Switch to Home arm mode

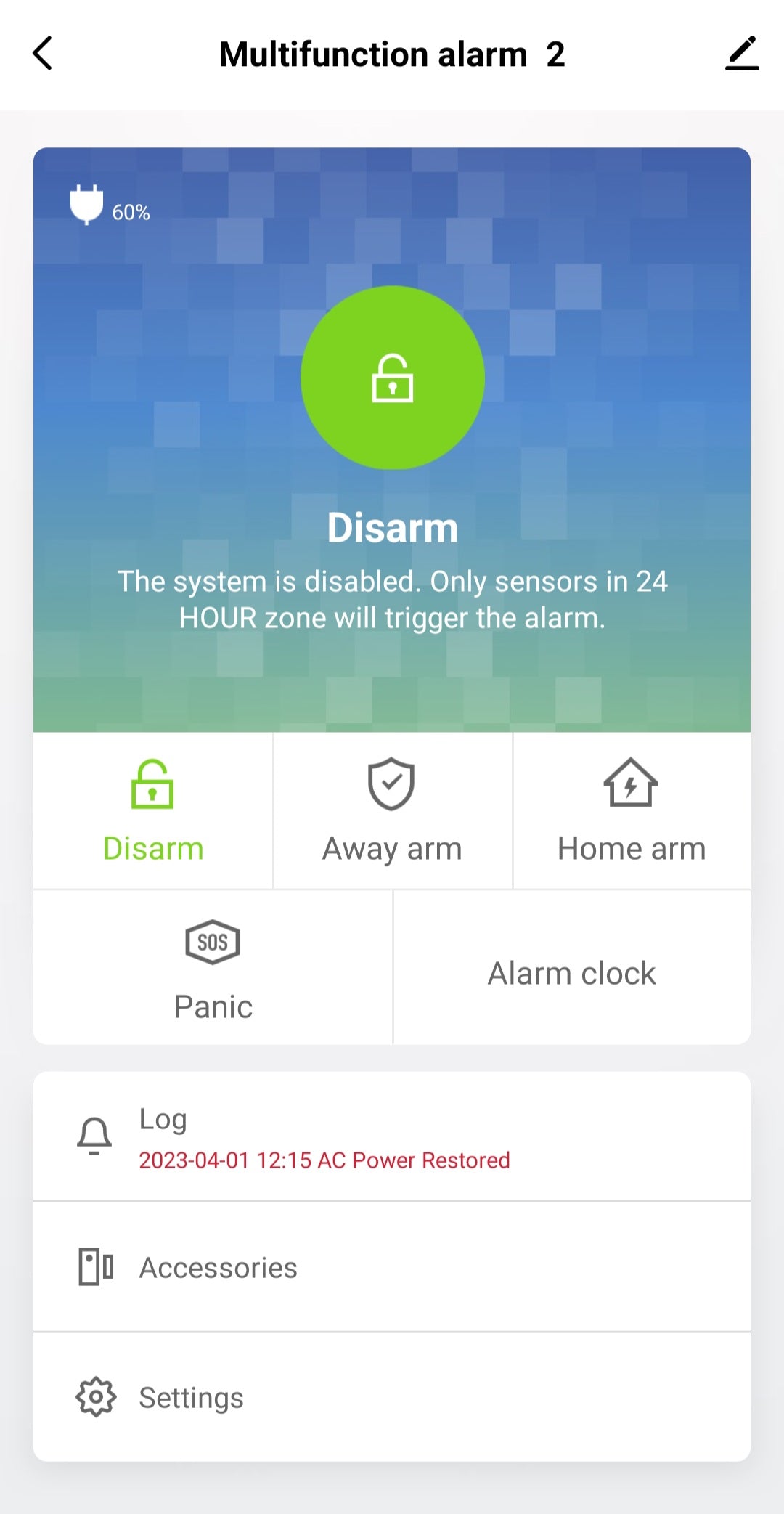click(x=632, y=810)
